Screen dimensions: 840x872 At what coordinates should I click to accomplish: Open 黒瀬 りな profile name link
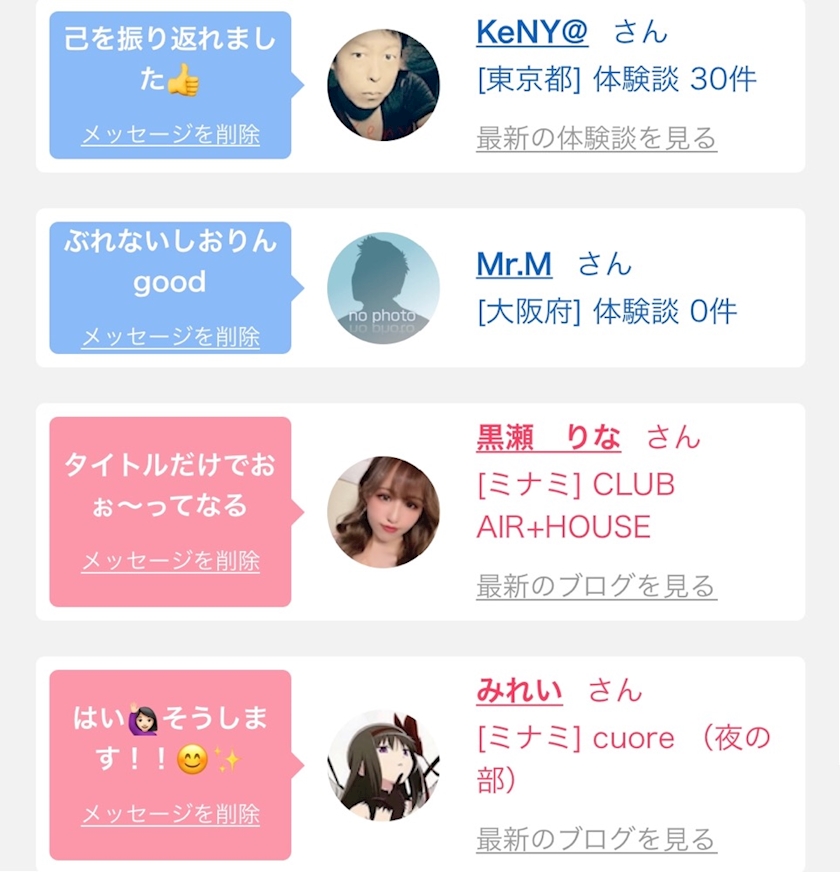[549, 437]
